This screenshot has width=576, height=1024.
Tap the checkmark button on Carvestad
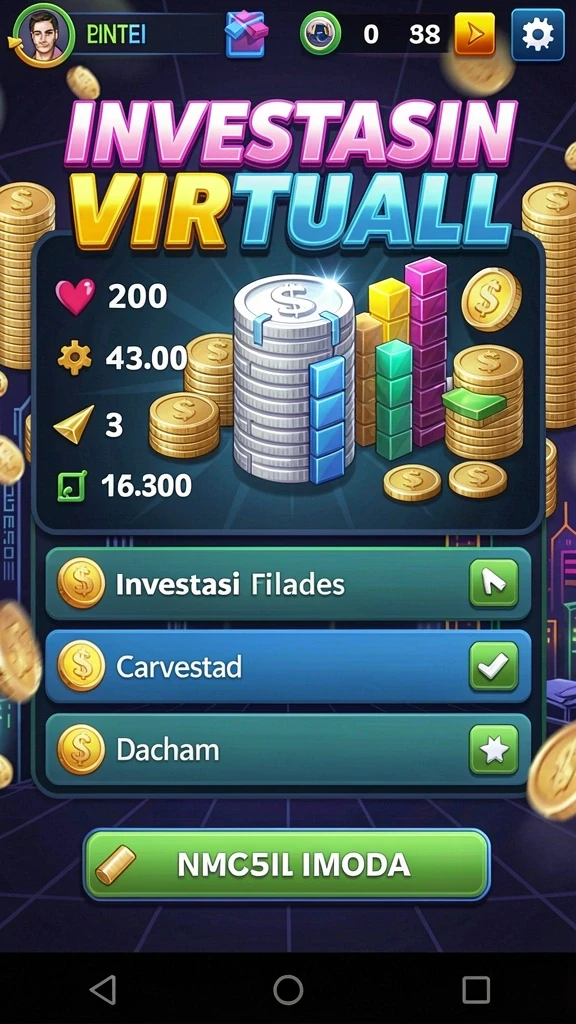pos(494,666)
